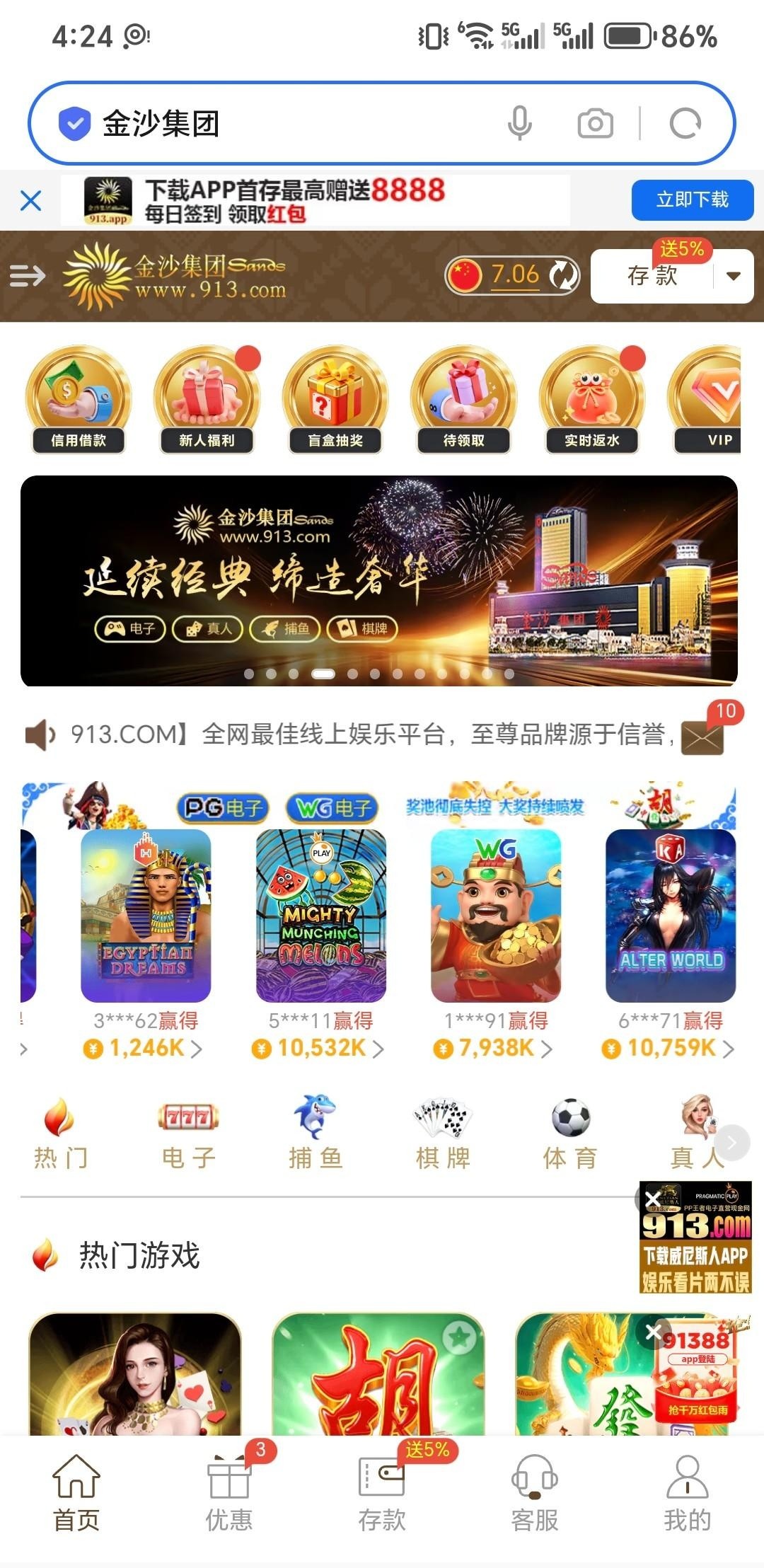Tap the 存款 button in the header
The width and height of the screenshot is (764, 1568).
[x=652, y=276]
